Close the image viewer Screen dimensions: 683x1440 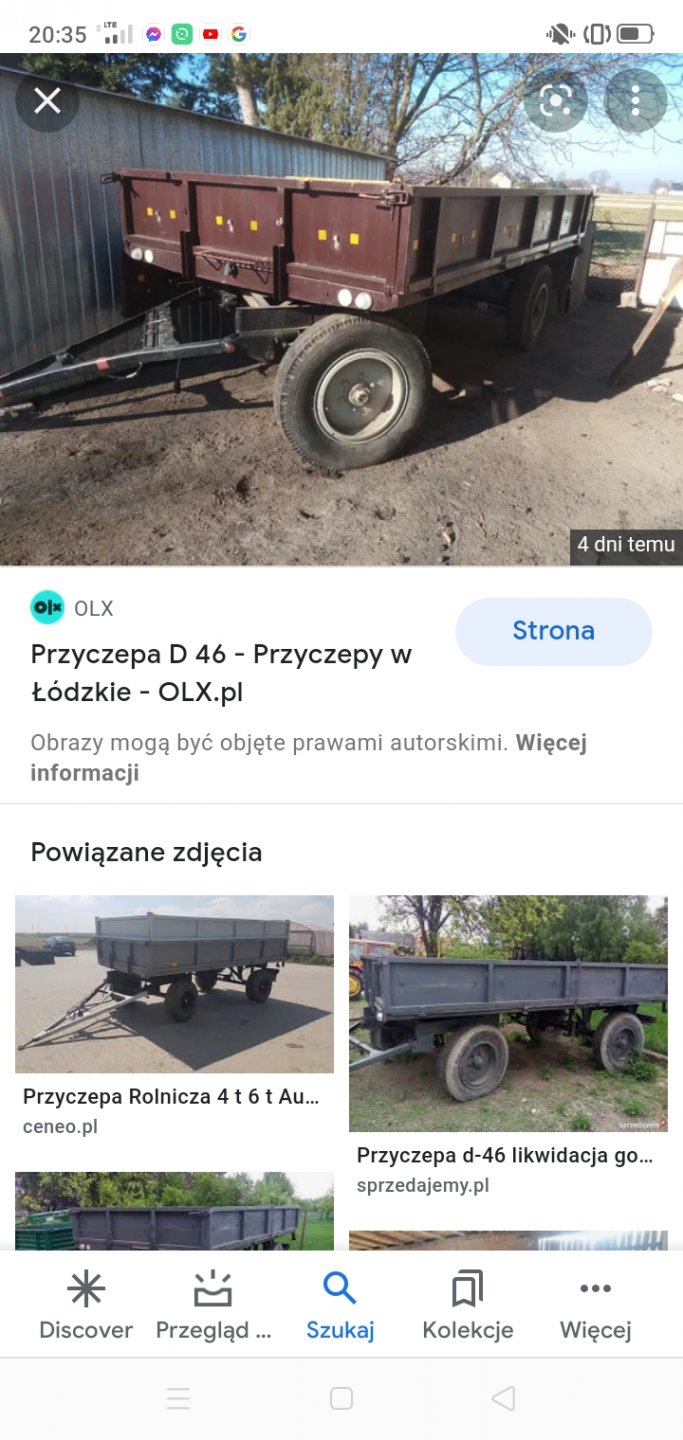(47, 101)
